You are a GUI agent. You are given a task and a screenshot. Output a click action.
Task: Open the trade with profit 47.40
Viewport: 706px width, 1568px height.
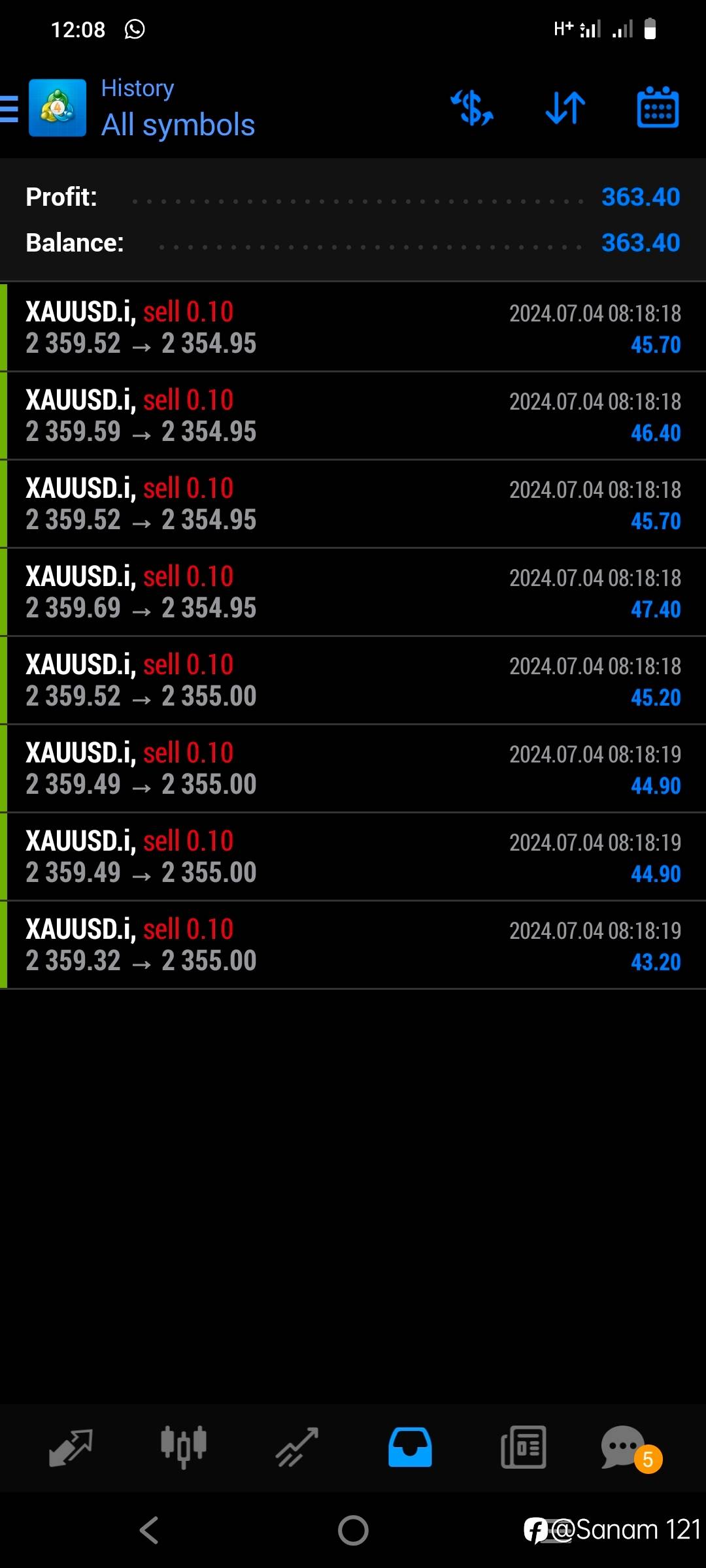click(353, 593)
